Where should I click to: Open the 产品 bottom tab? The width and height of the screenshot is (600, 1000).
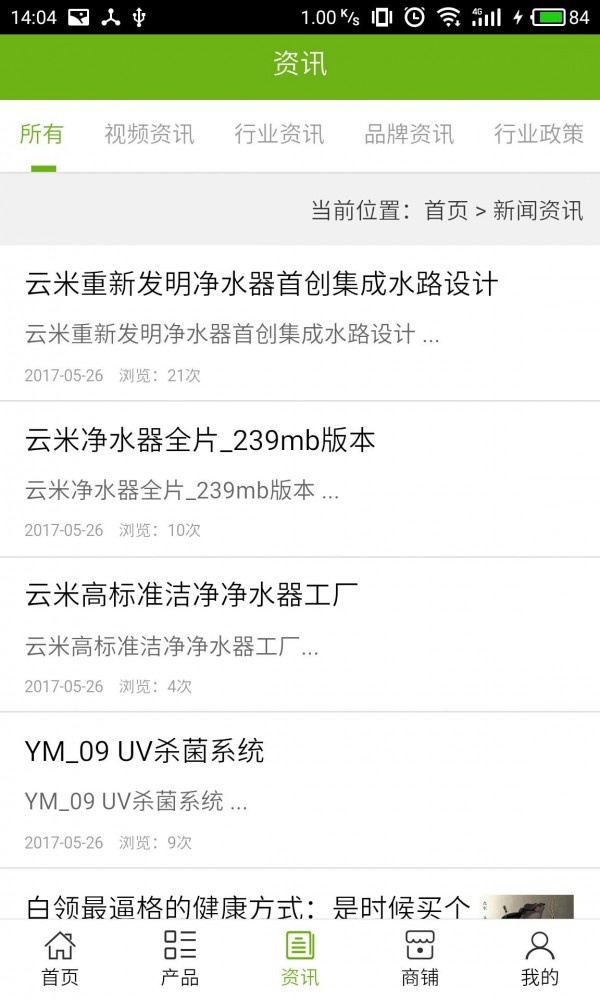(180, 959)
